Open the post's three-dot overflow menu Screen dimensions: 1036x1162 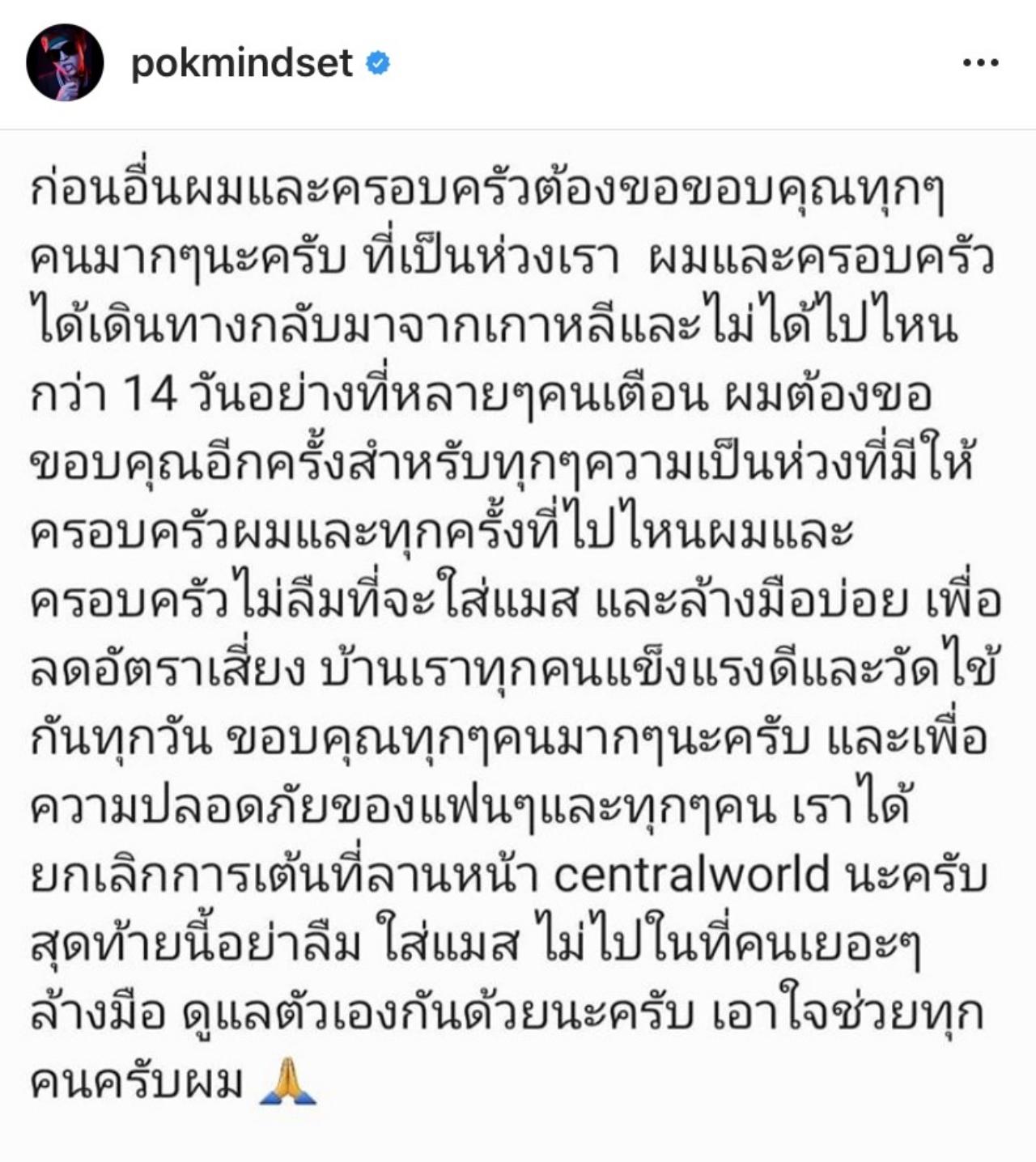click(980, 62)
